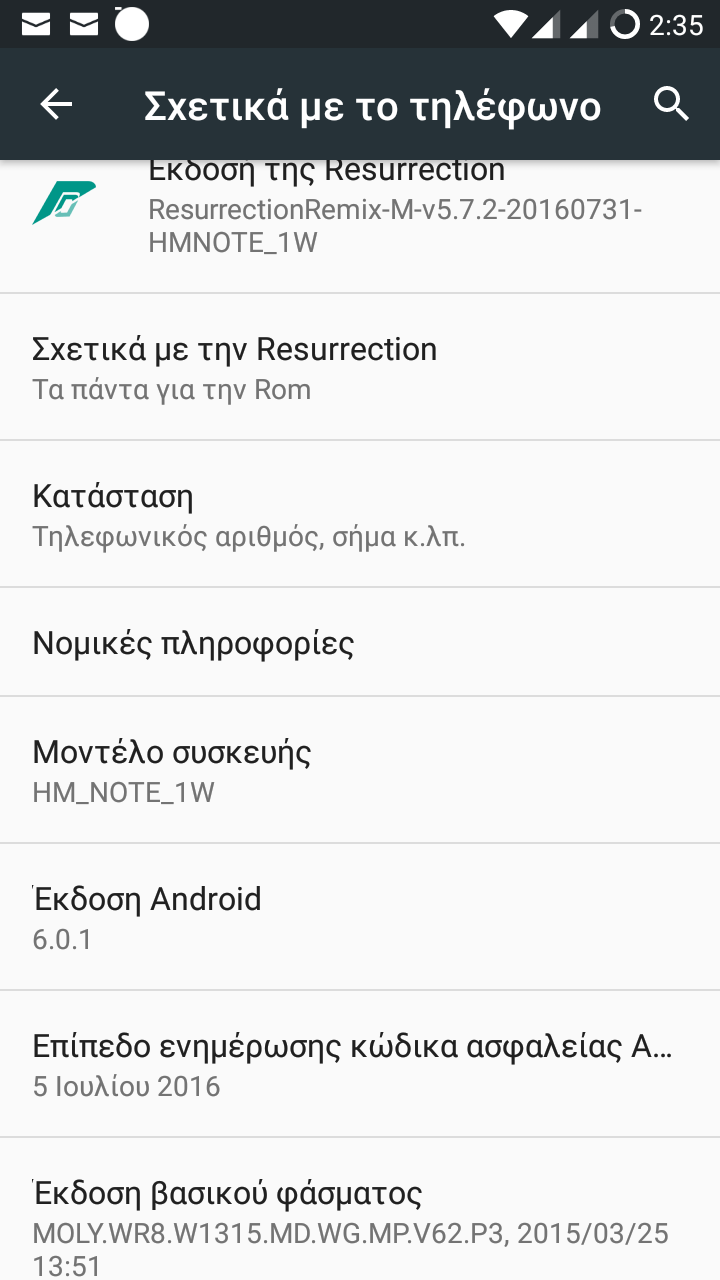This screenshot has width=720, height=1280.
Task: Tap the Έκδοση Android row
Action: pyautogui.click(x=360, y=917)
